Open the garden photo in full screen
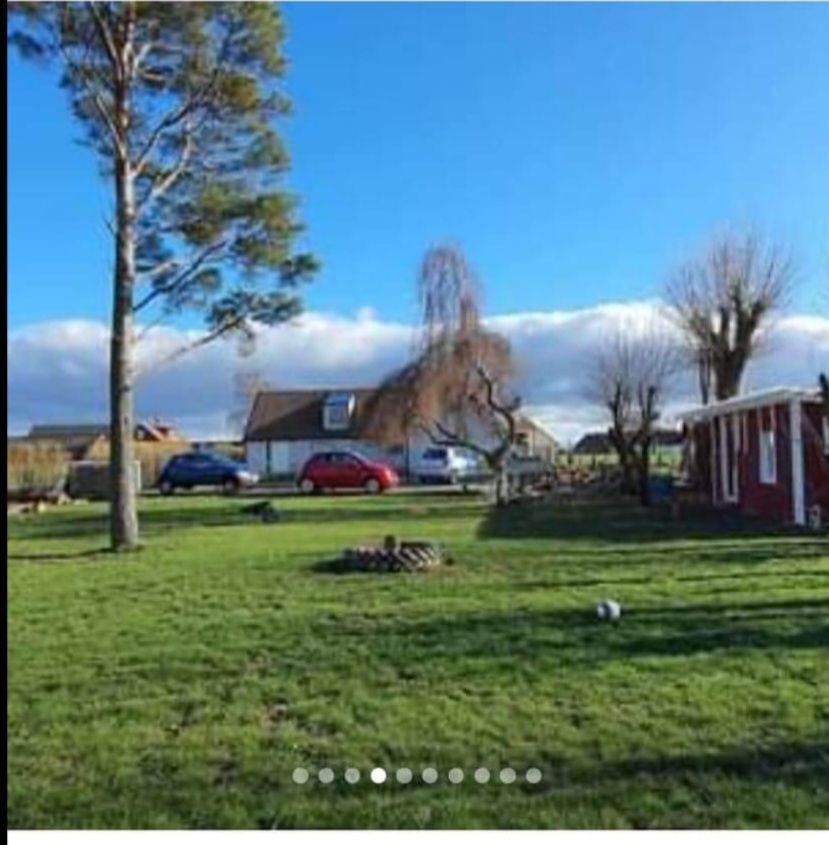Screen dimensions: 829x845 pyautogui.click(x=414, y=400)
